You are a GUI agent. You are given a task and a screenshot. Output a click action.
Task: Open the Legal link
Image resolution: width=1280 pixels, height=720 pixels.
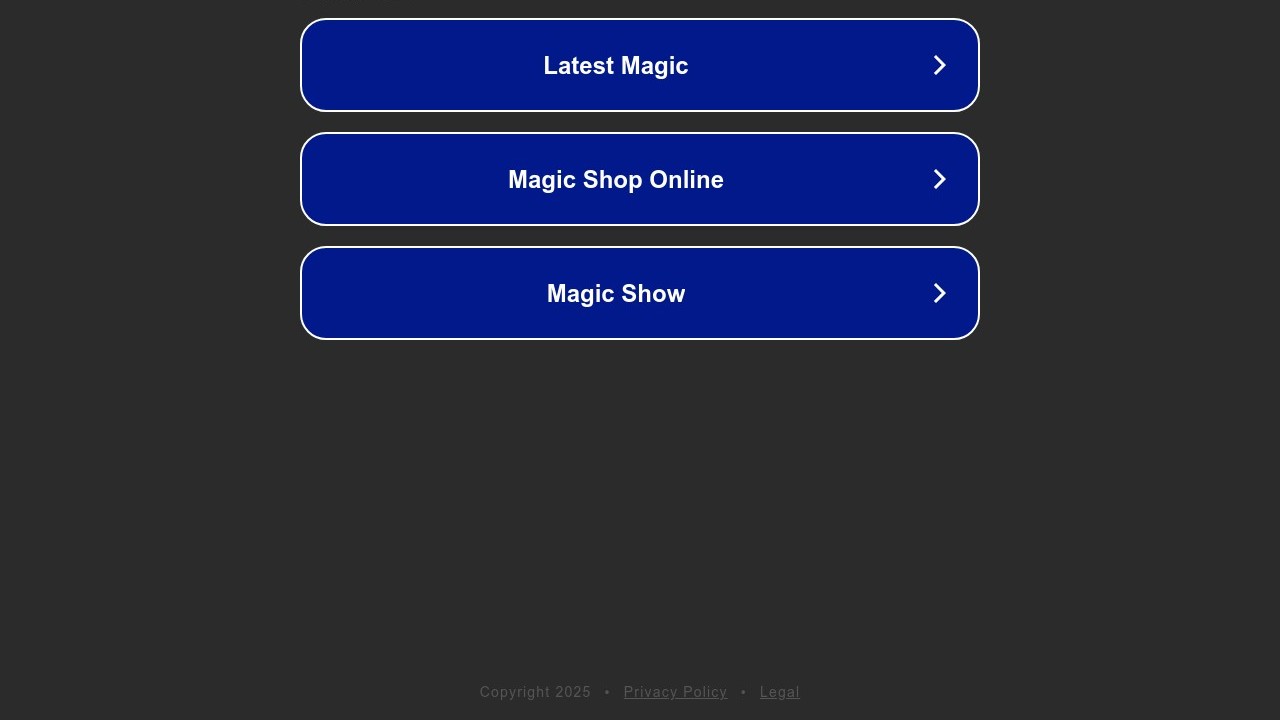(779, 692)
